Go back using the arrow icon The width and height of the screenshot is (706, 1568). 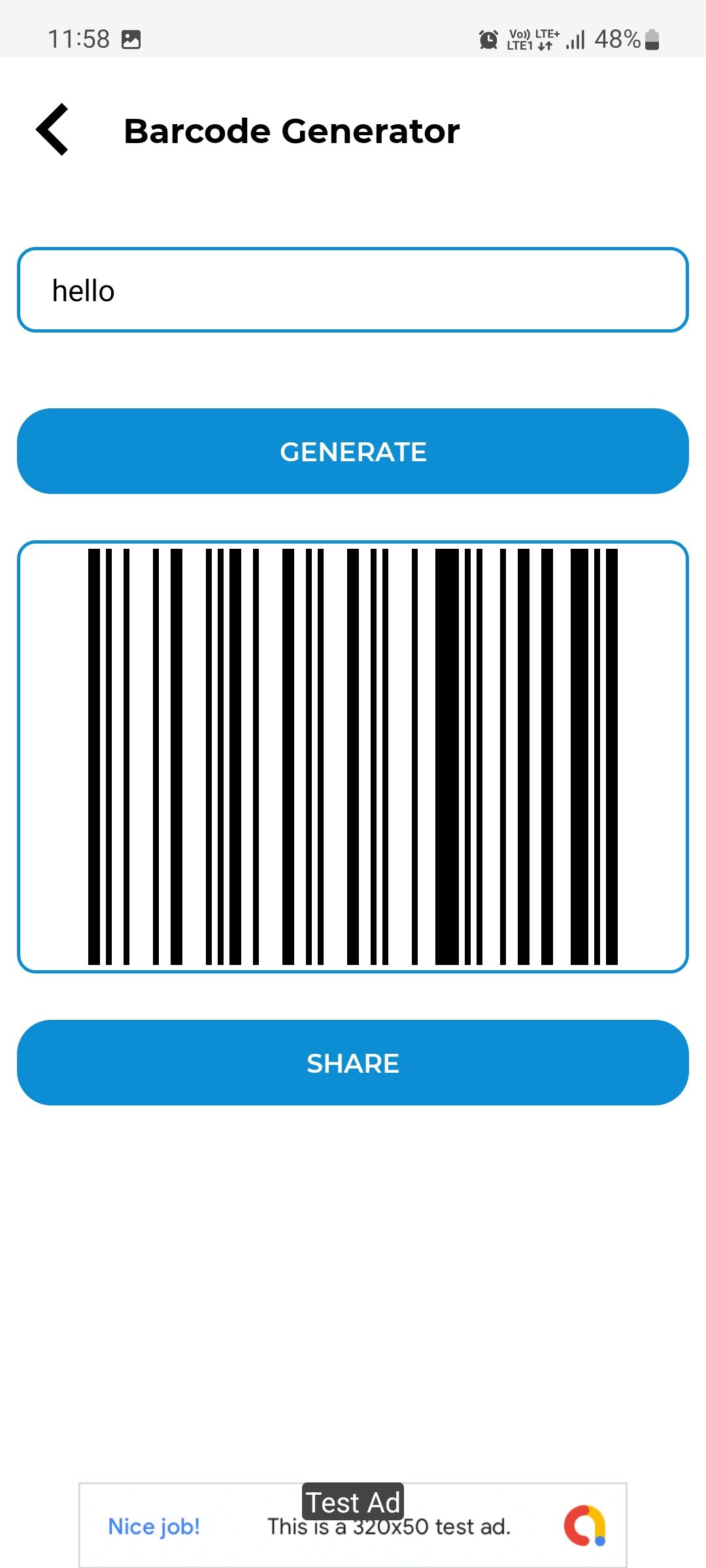[x=52, y=129]
